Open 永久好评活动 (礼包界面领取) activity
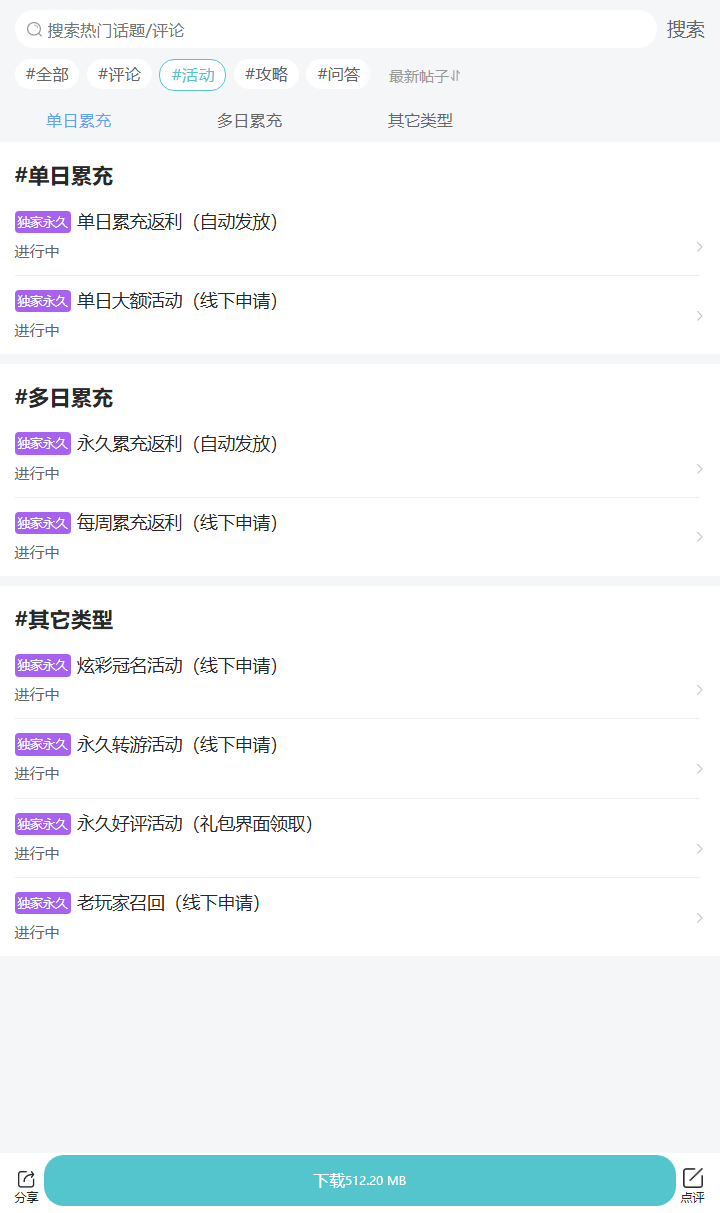This screenshot has width=720, height=1213. tap(358, 837)
